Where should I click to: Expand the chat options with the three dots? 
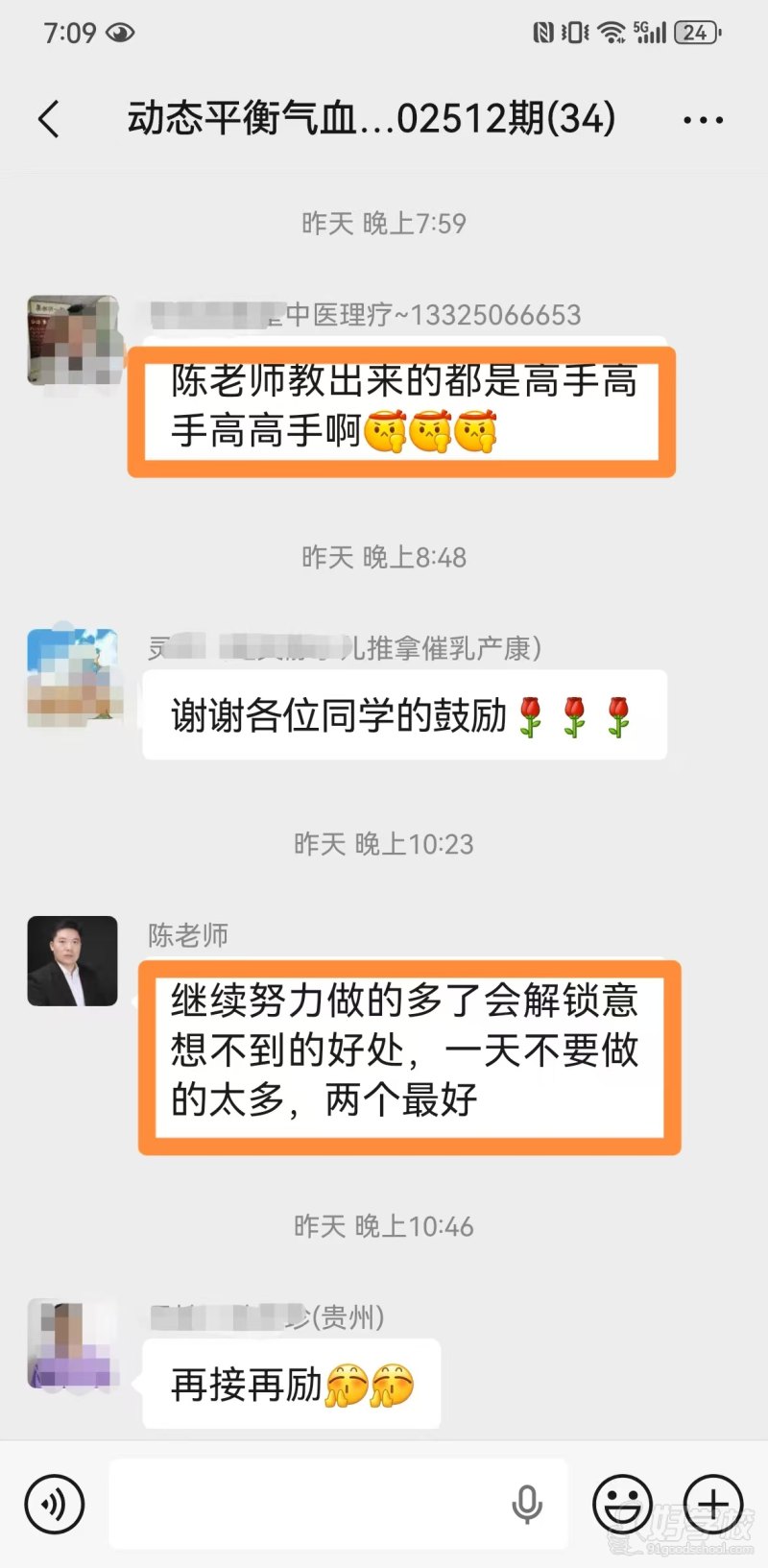click(x=702, y=119)
